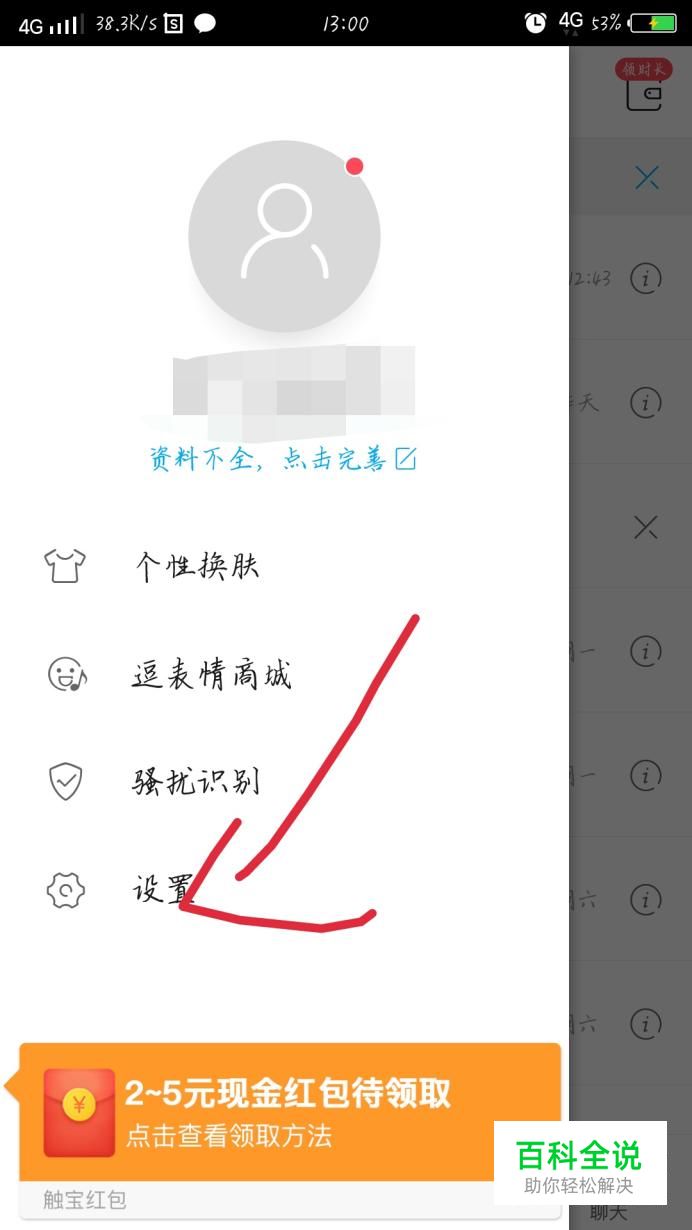Open the wallet icon at top right
Image resolution: width=692 pixels, height=1230 pixels.
coord(645,93)
